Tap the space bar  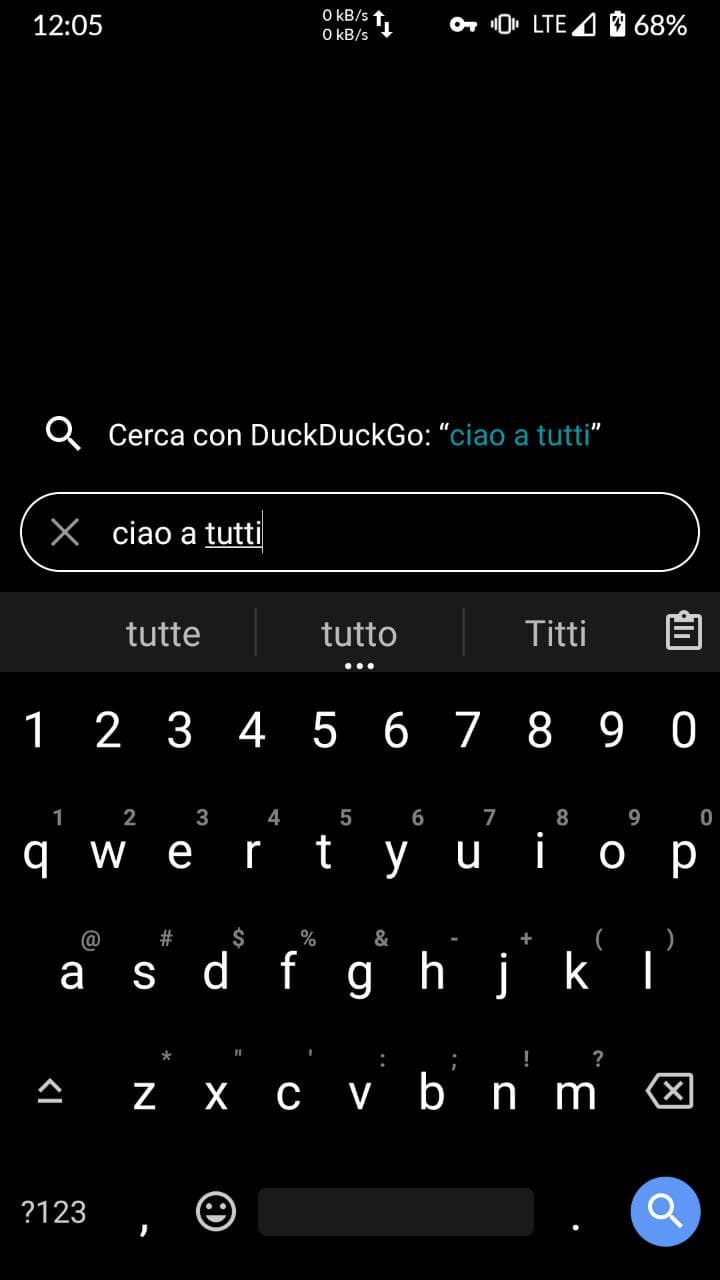pyautogui.click(x=396, y=1212)
